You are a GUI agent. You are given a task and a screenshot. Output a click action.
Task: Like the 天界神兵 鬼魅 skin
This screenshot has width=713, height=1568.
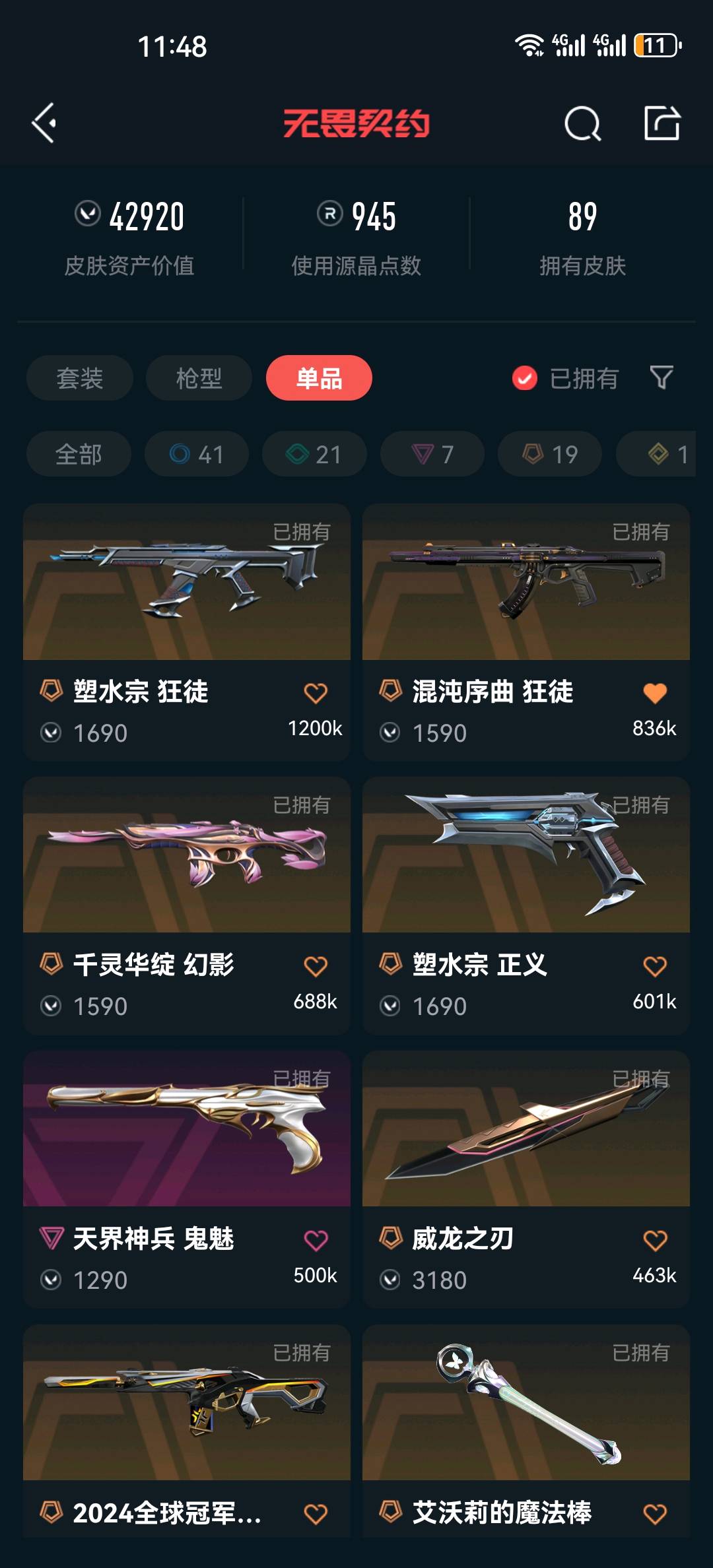(x=316, y=1240)
